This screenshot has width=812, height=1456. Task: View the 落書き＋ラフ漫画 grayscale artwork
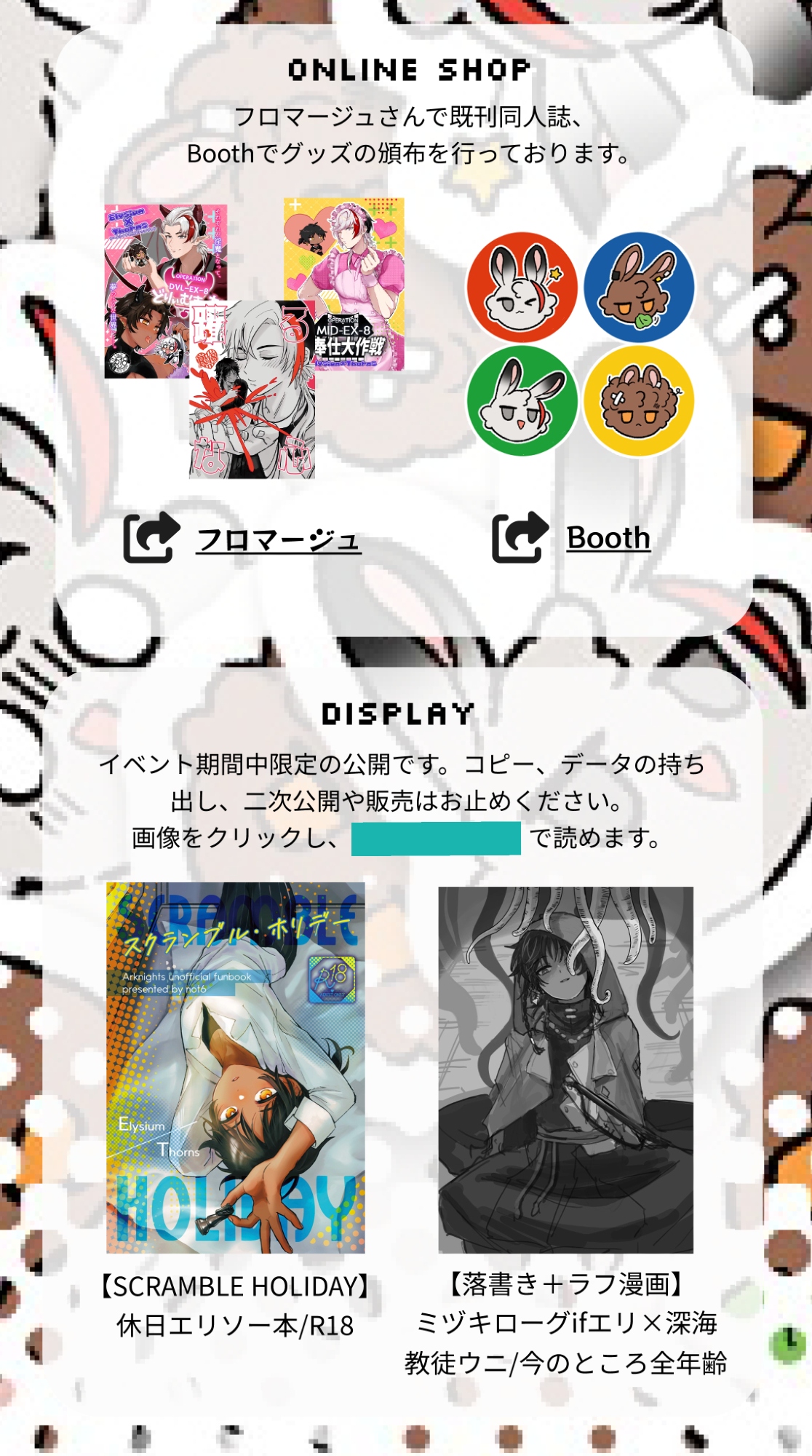[x=565, y=1069]
